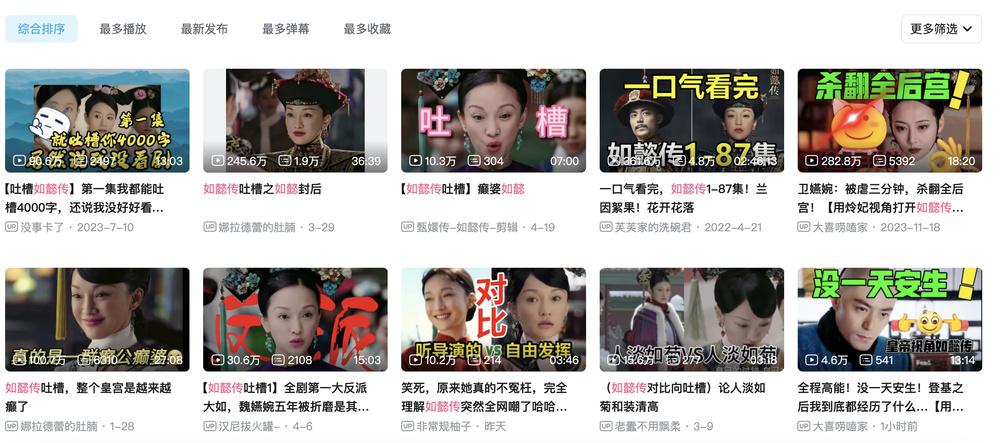This screenshot has width=1000, height=443.
Task: Open the 卫嬿婉 杀翻全后宫 video
Action: [889, 121]
